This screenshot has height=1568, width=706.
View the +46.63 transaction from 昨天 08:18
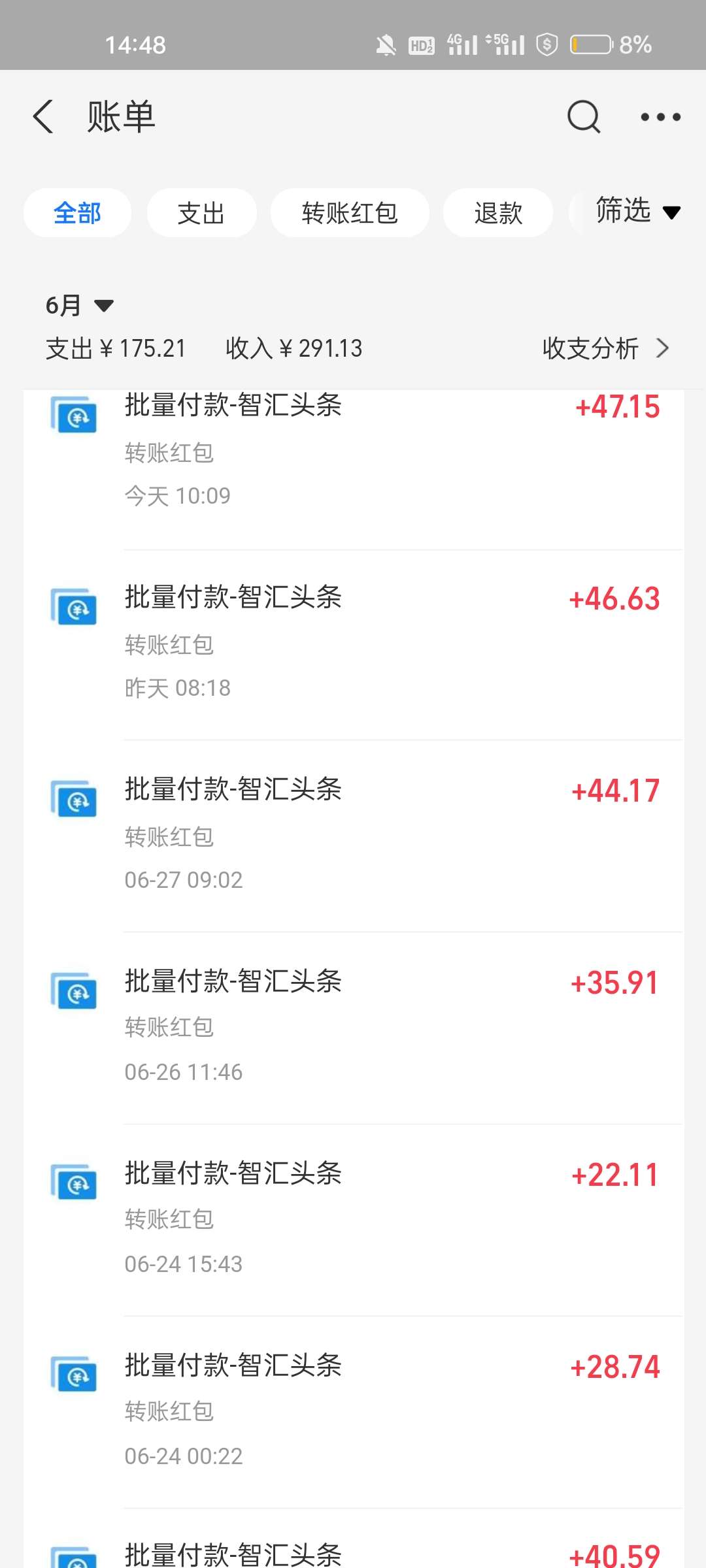pos(353,644)
